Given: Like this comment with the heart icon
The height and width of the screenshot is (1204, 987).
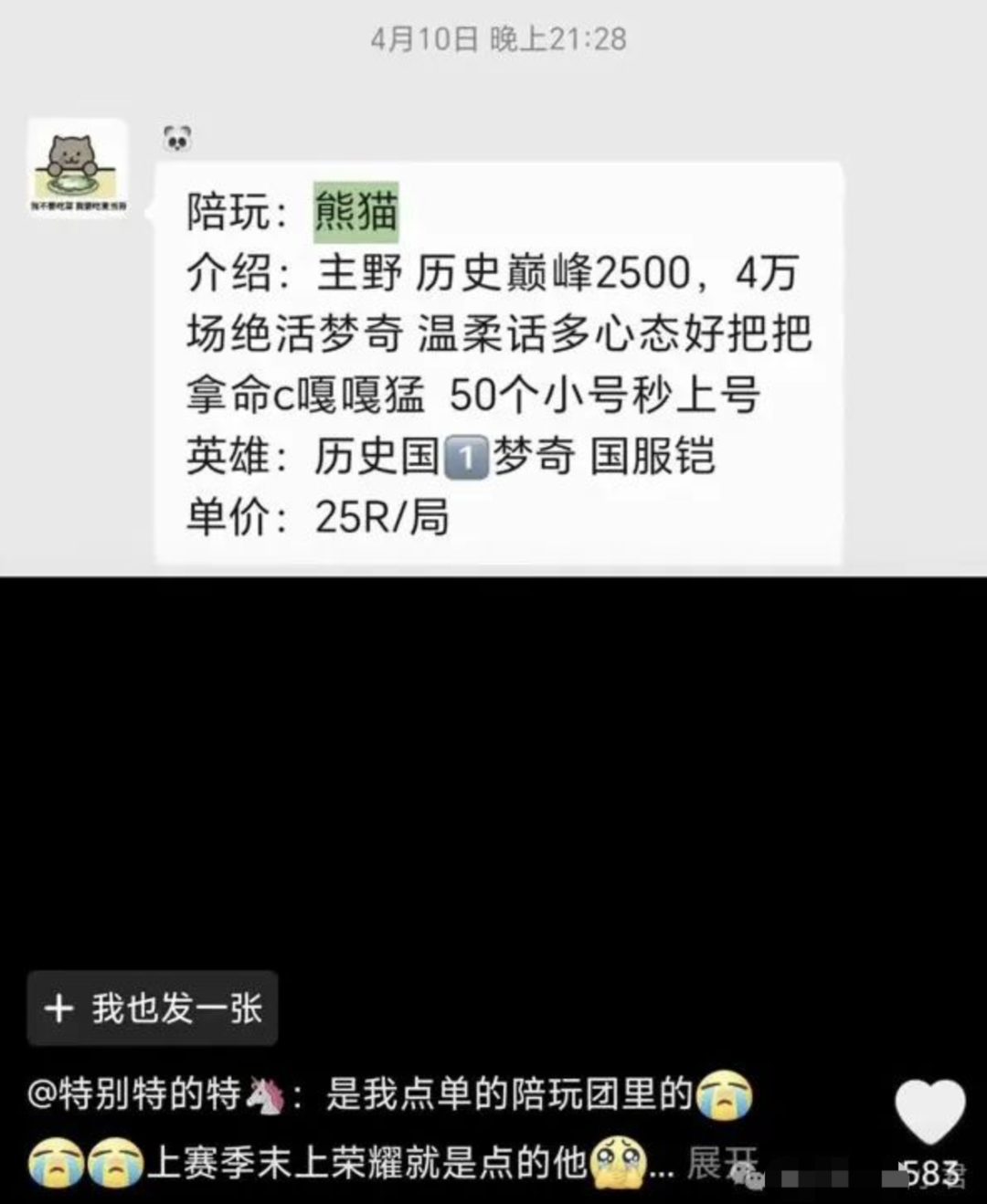Looking at the screenshot, I should coord(929,1113).
